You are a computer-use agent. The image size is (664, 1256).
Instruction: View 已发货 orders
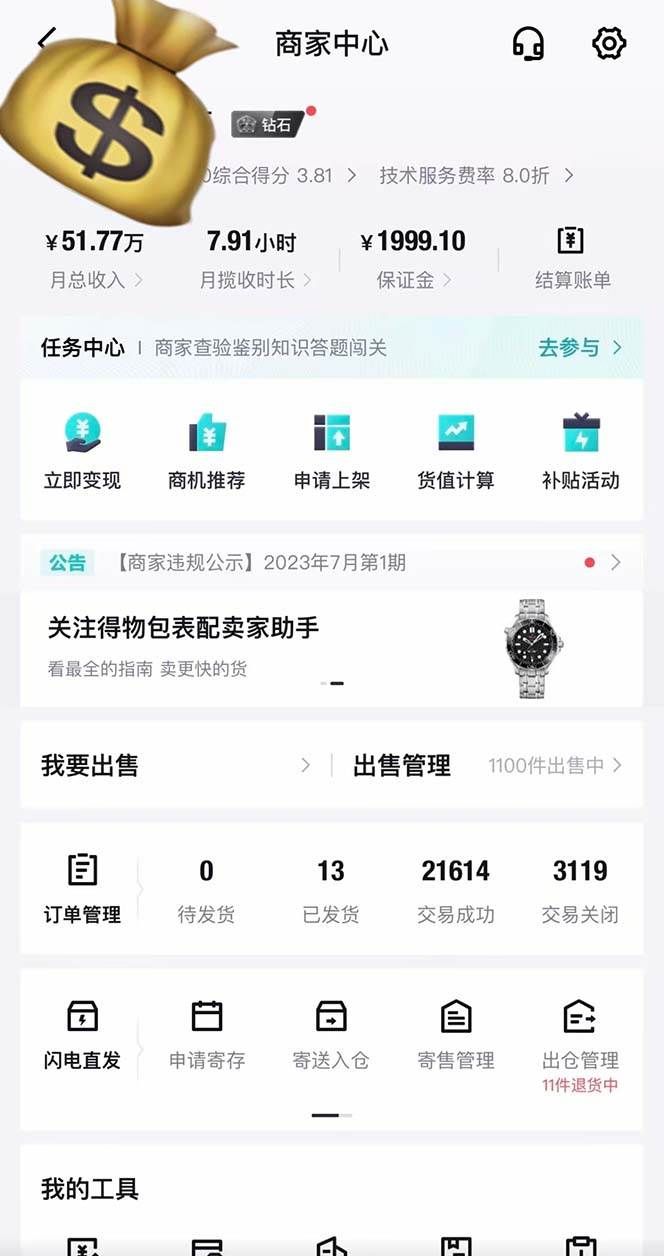[331, 888]
